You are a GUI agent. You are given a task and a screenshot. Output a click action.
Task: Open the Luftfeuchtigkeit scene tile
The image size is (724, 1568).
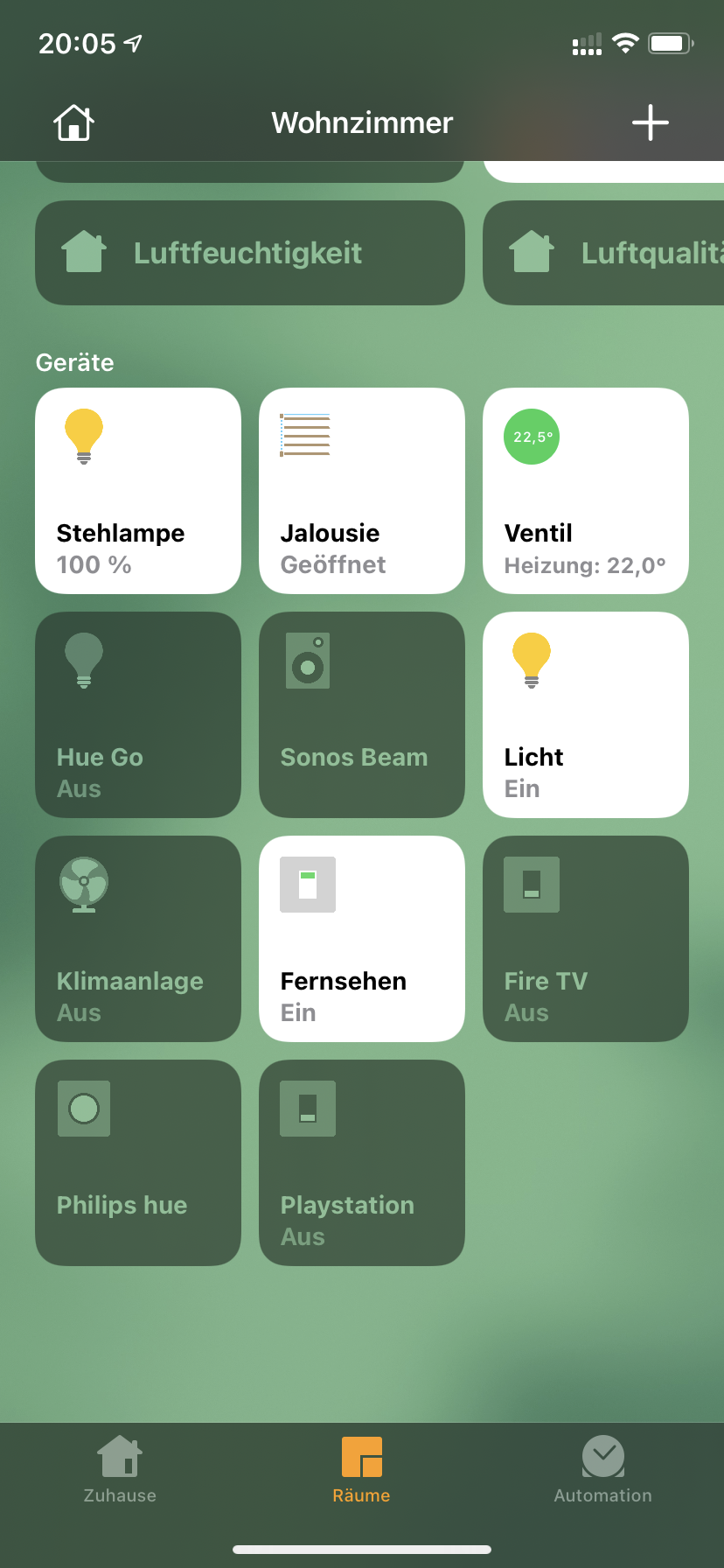click(x=249, y=253)
